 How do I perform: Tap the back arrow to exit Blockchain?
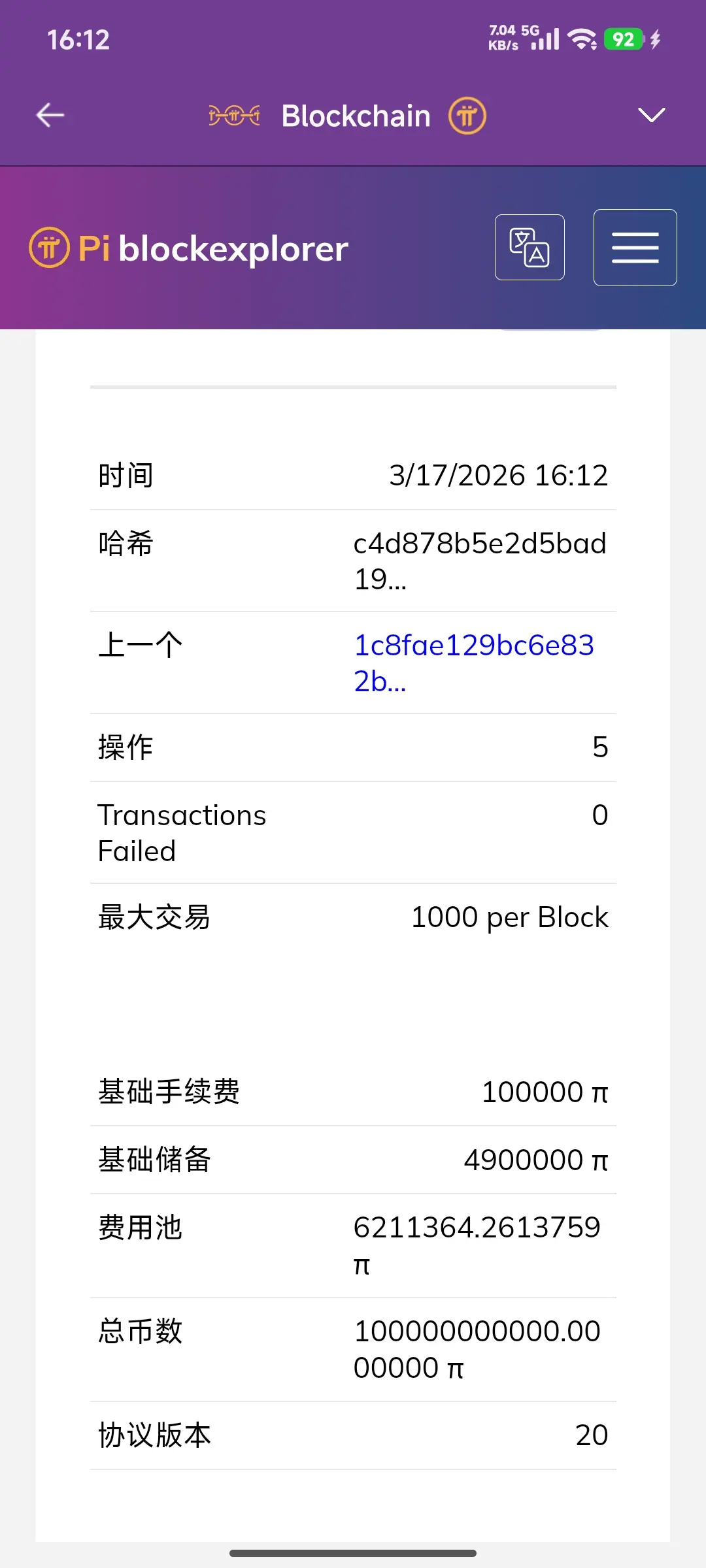coord(49,115)
